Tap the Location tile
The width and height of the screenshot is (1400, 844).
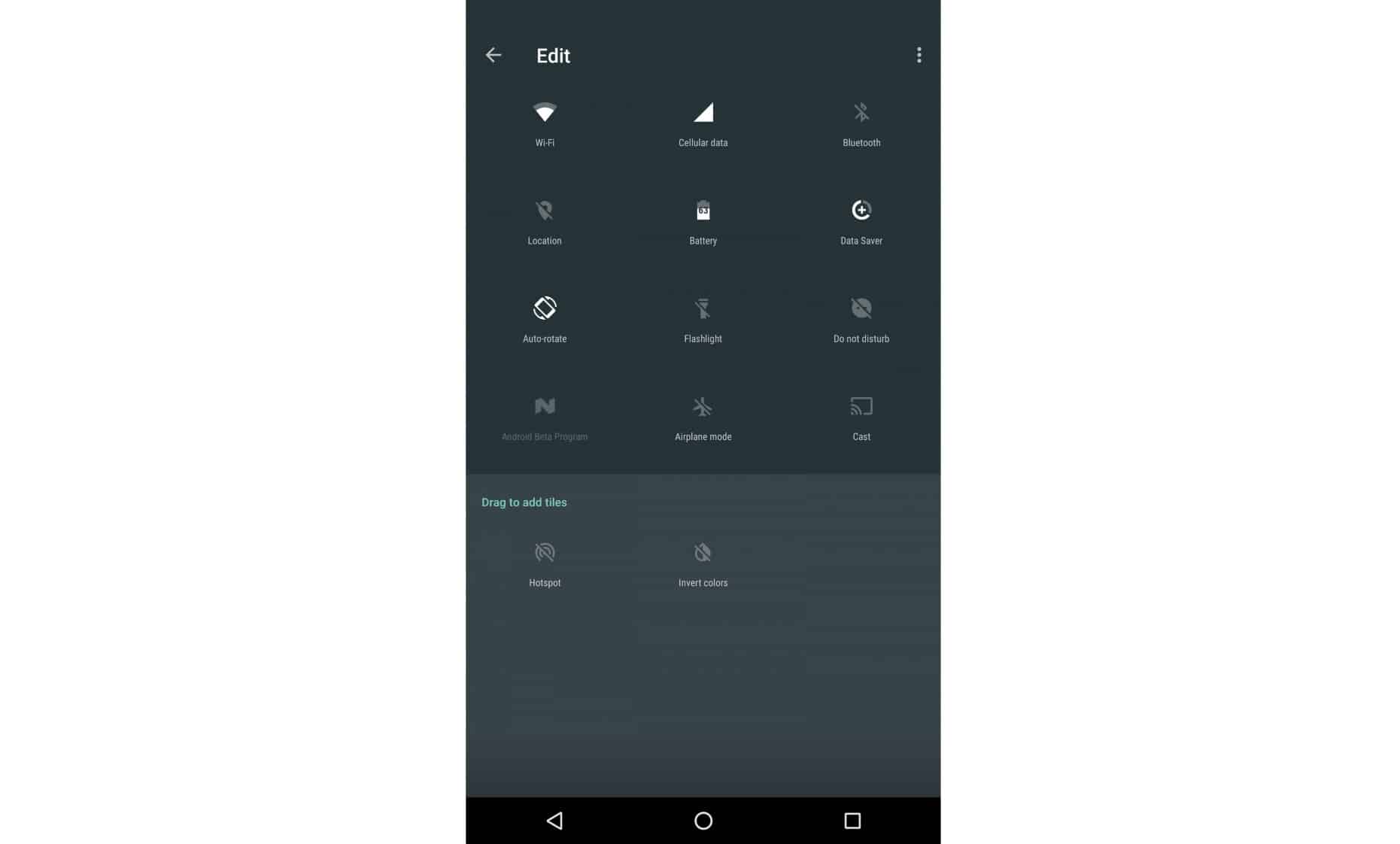(545, 221)
